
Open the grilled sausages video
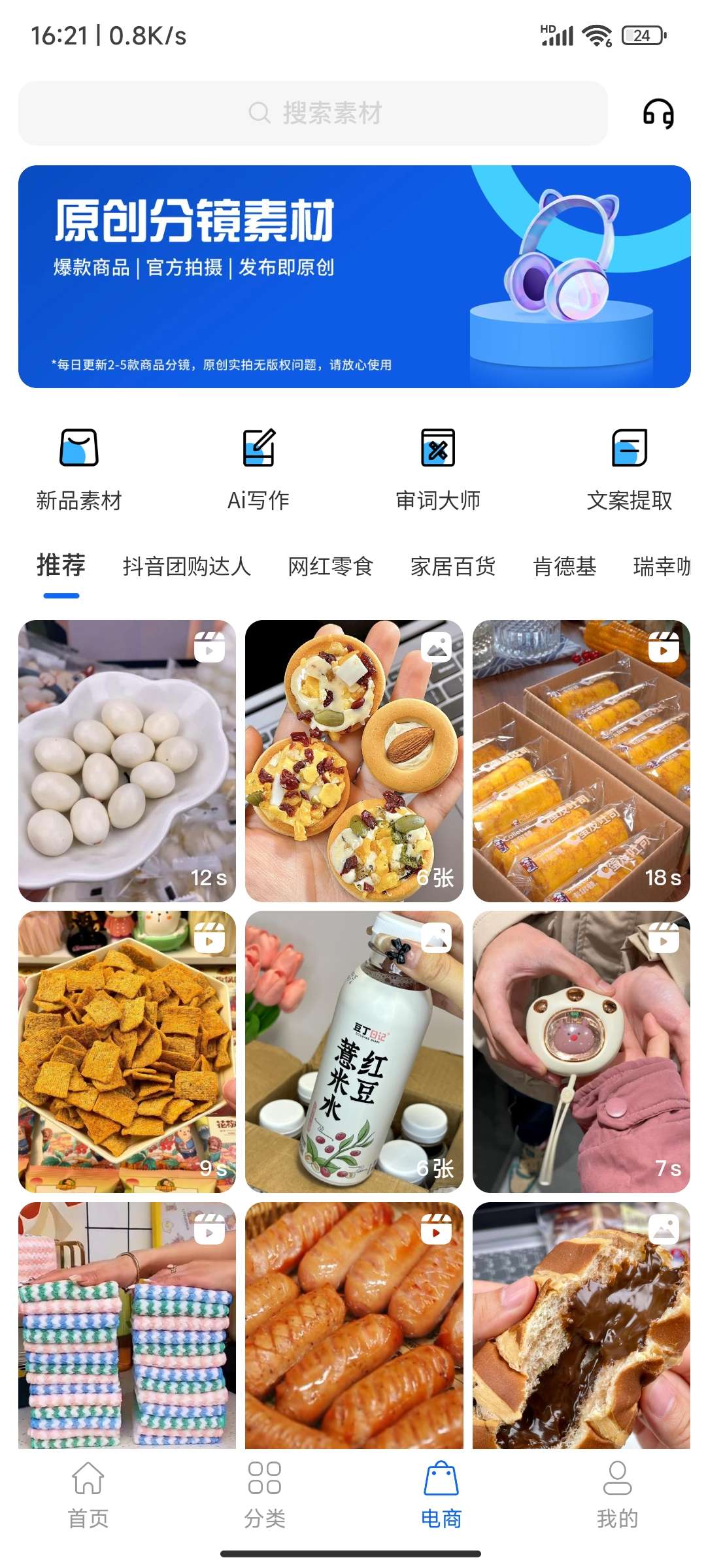(354, 1326)
